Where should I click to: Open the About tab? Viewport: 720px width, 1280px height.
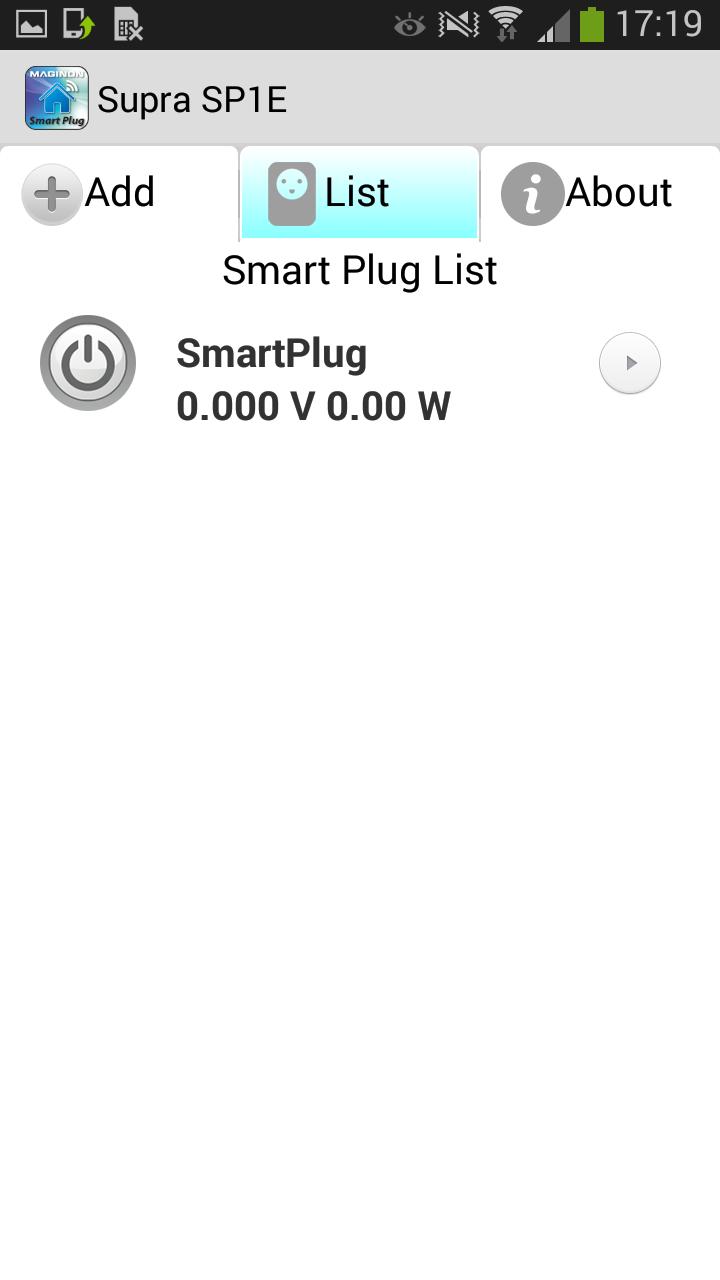click(600, 193)
